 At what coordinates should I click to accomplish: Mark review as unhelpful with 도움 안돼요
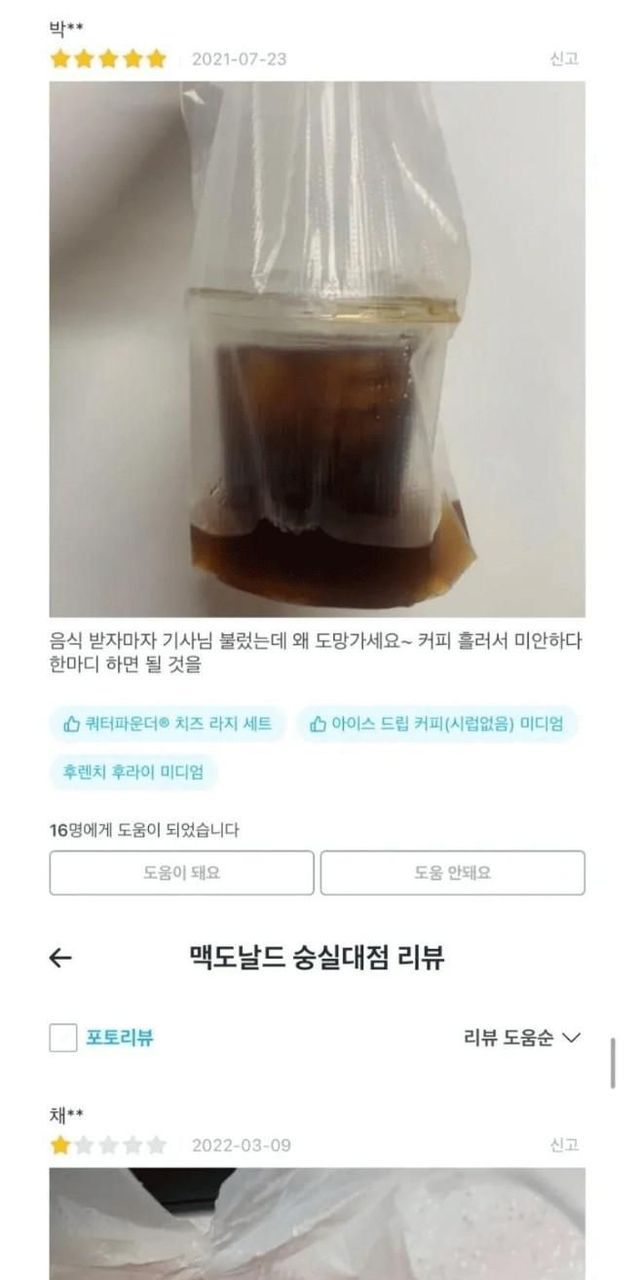click(452, 873)
